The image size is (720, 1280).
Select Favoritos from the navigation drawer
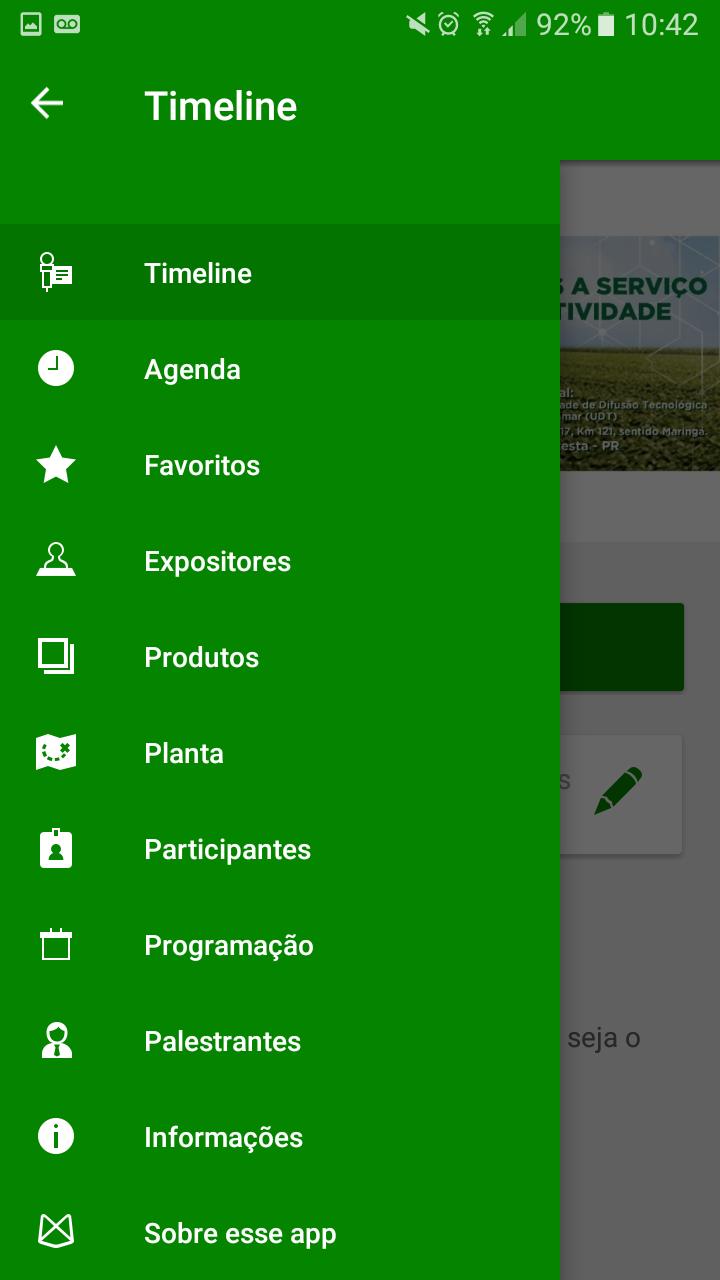coord(201,464)
